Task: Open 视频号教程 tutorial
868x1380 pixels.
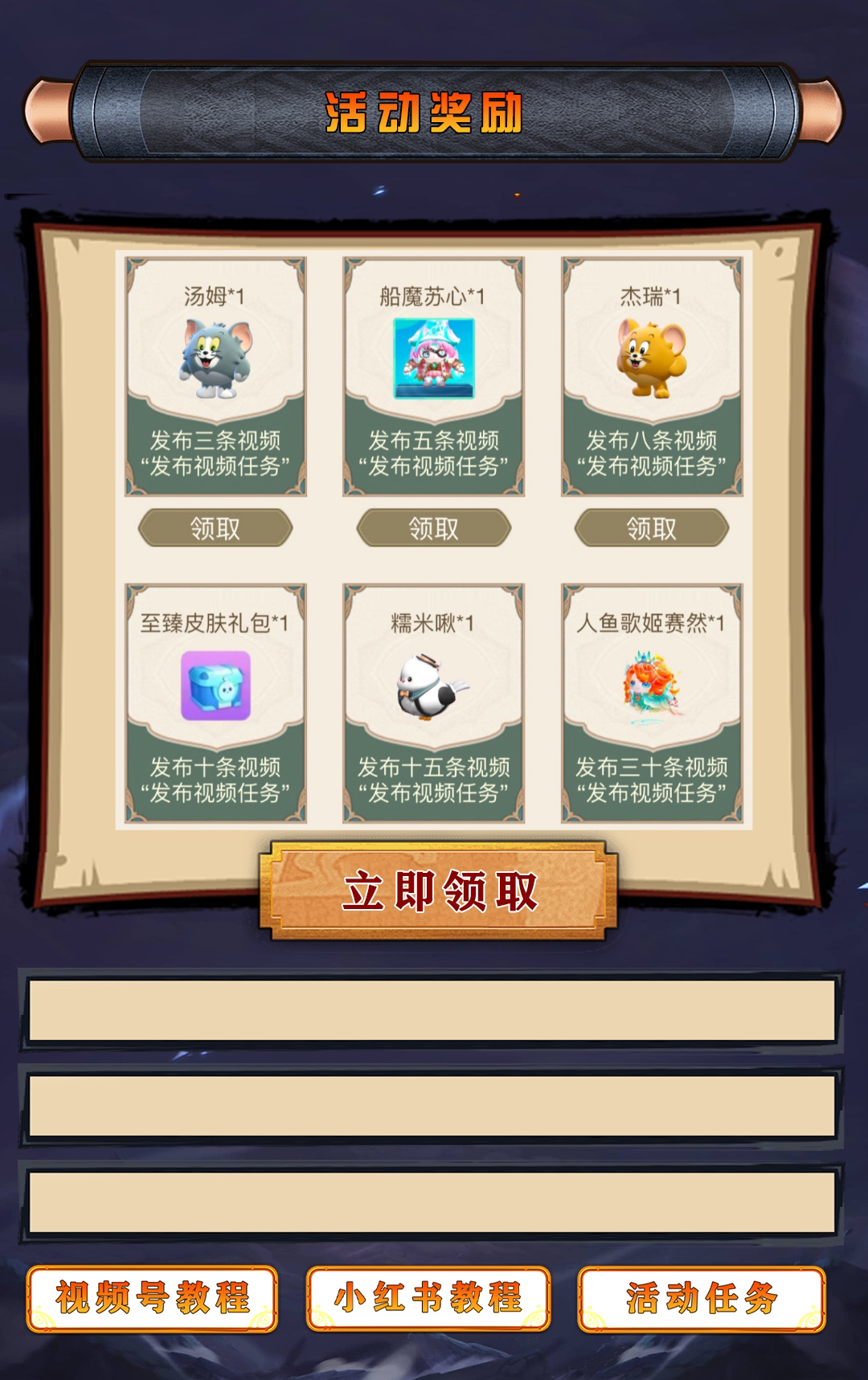Action: click(x=152, y=1298)
